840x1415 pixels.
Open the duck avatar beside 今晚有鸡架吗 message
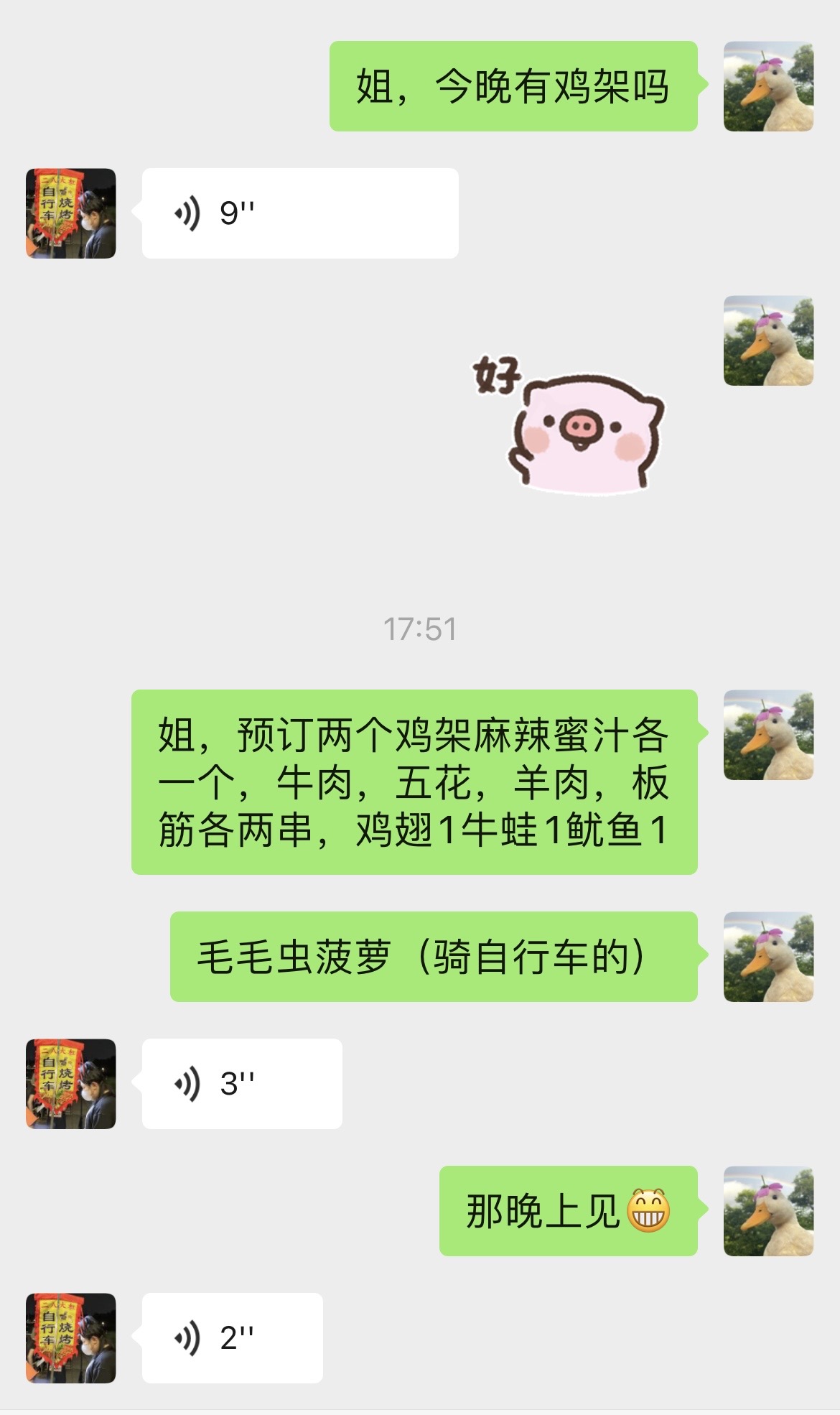(768, 86)
